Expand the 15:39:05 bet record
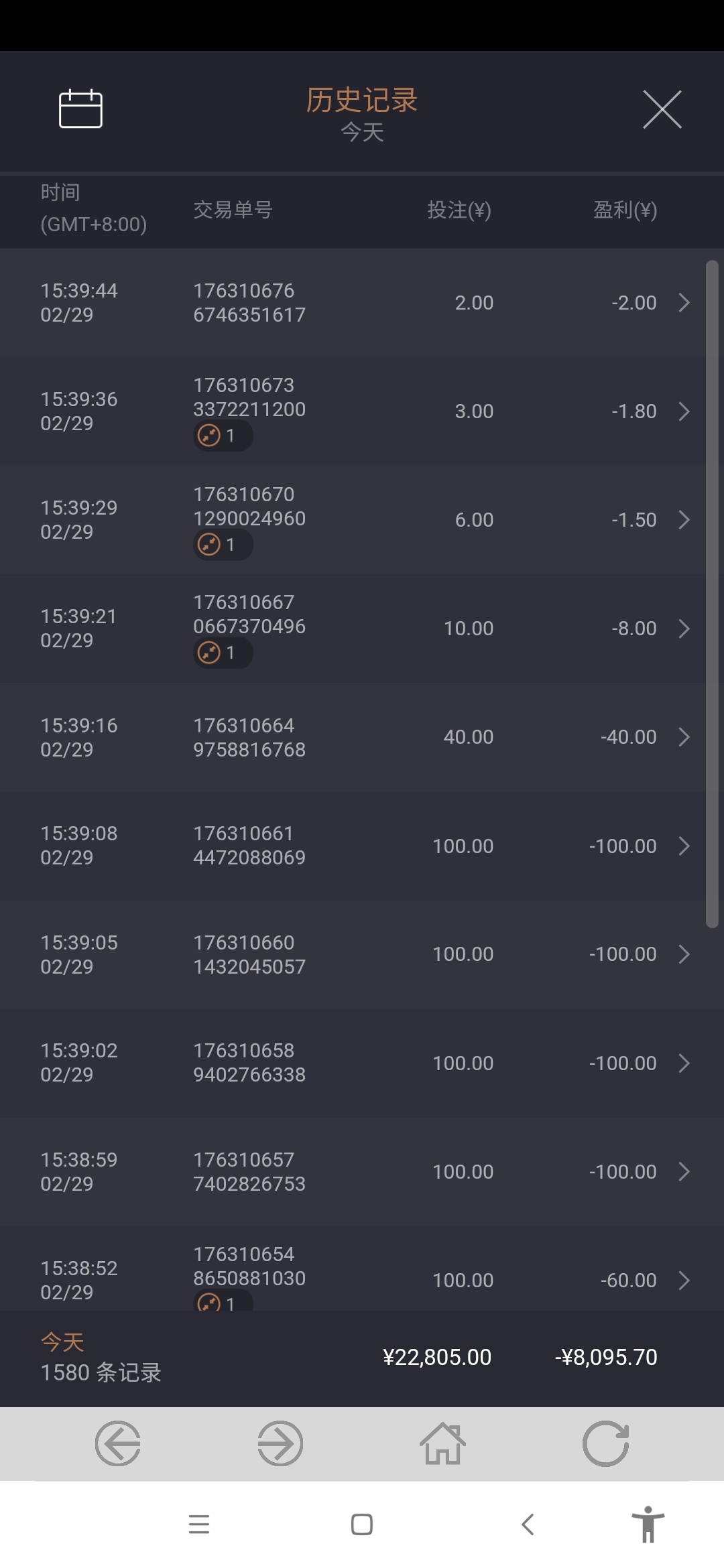 pos(684,954)
